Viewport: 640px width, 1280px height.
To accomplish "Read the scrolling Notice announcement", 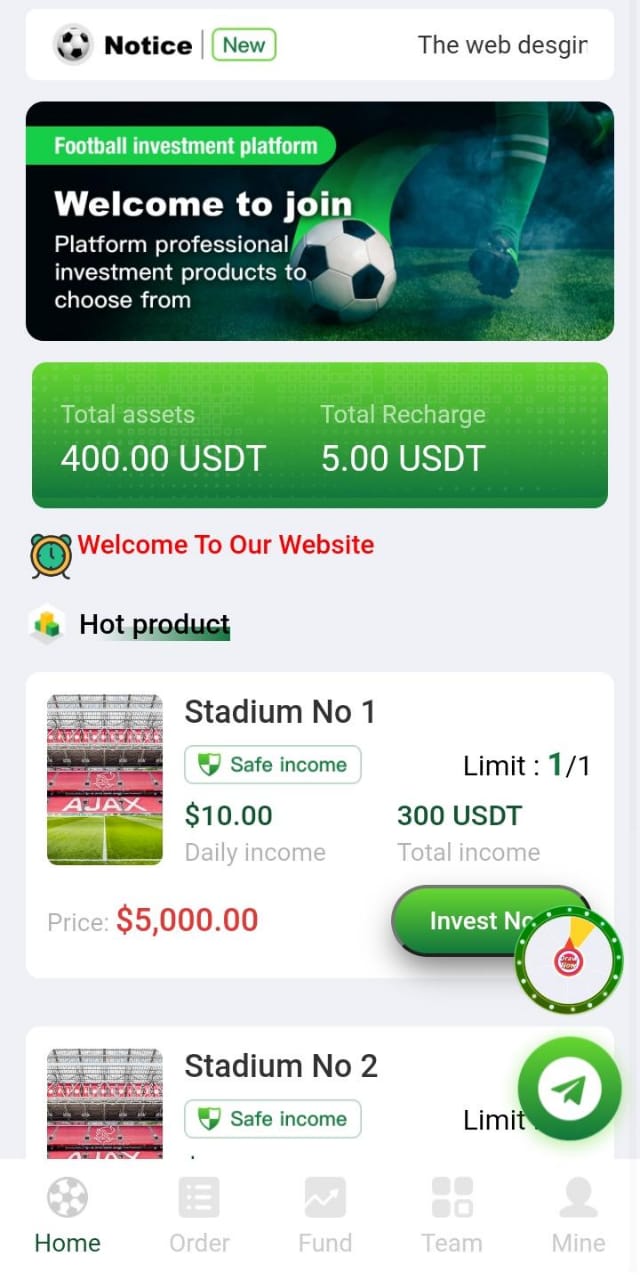I will coord(500,45).
